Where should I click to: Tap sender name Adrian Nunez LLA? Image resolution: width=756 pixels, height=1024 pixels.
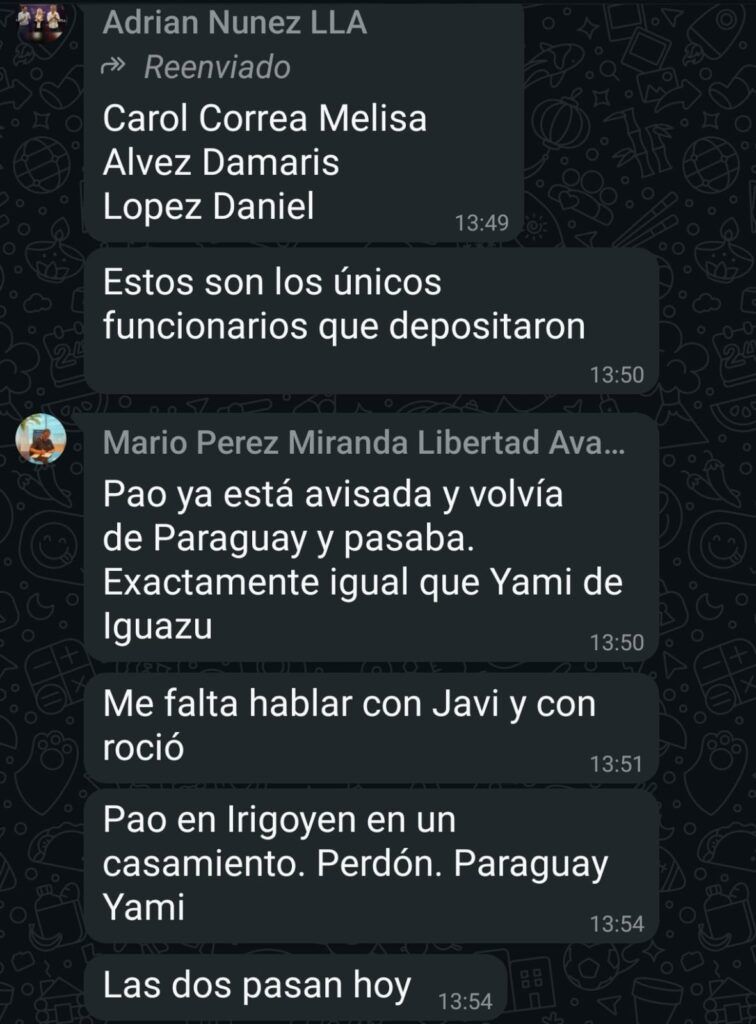235,23
